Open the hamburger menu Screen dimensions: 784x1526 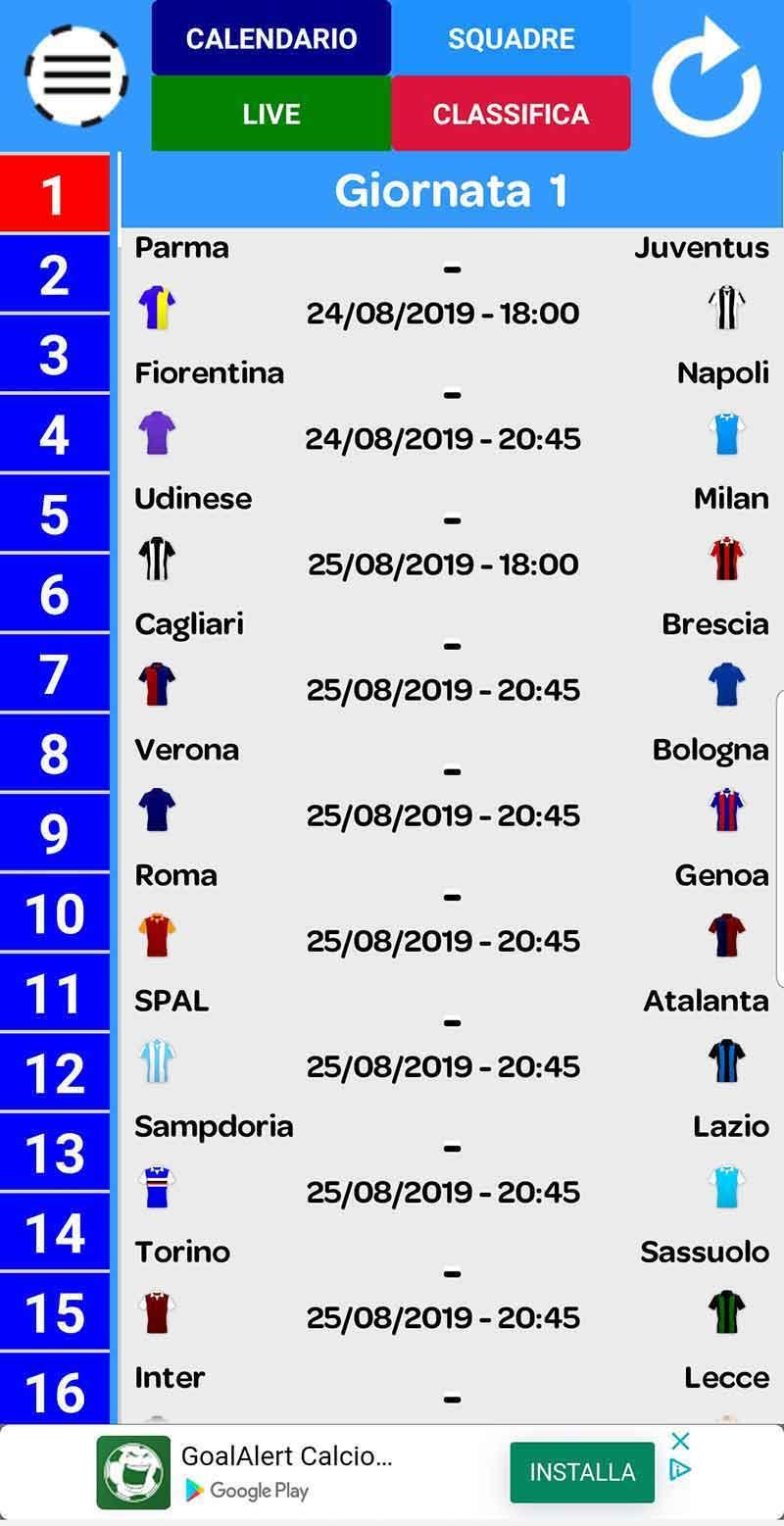pyautogui.click(x=76, y=75)
